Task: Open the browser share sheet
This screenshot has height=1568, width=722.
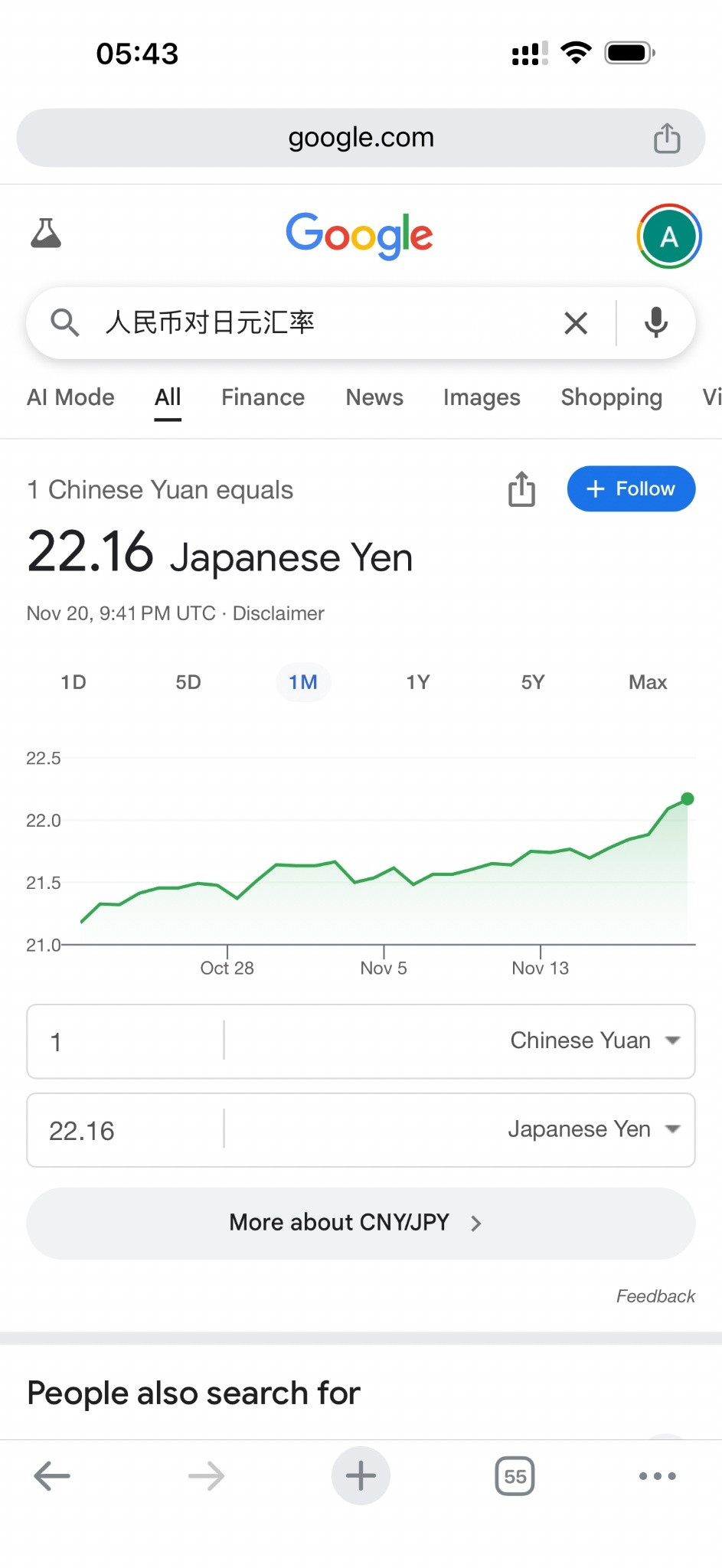Action: (667, 137)
